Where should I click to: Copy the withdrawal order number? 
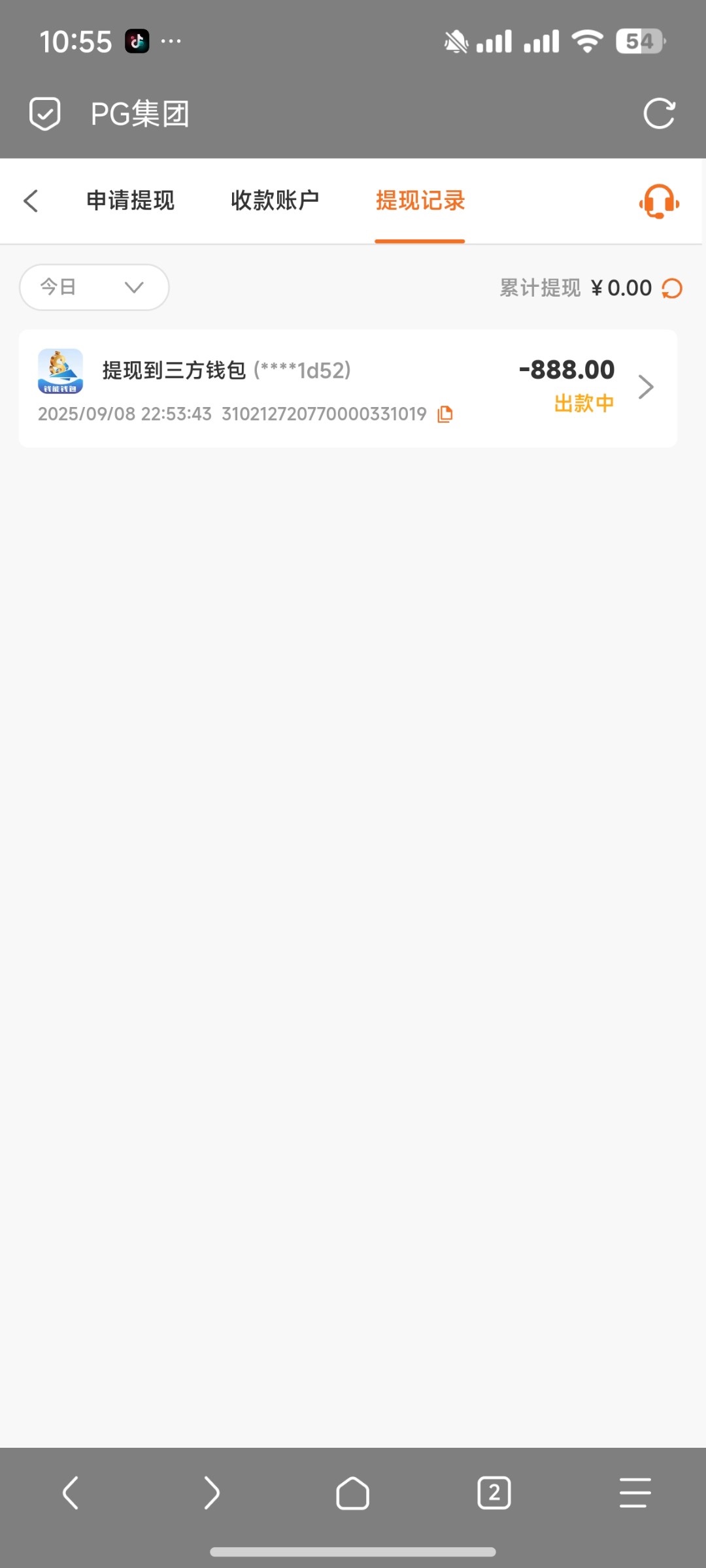pyautogui.click(x=445, y=414)
